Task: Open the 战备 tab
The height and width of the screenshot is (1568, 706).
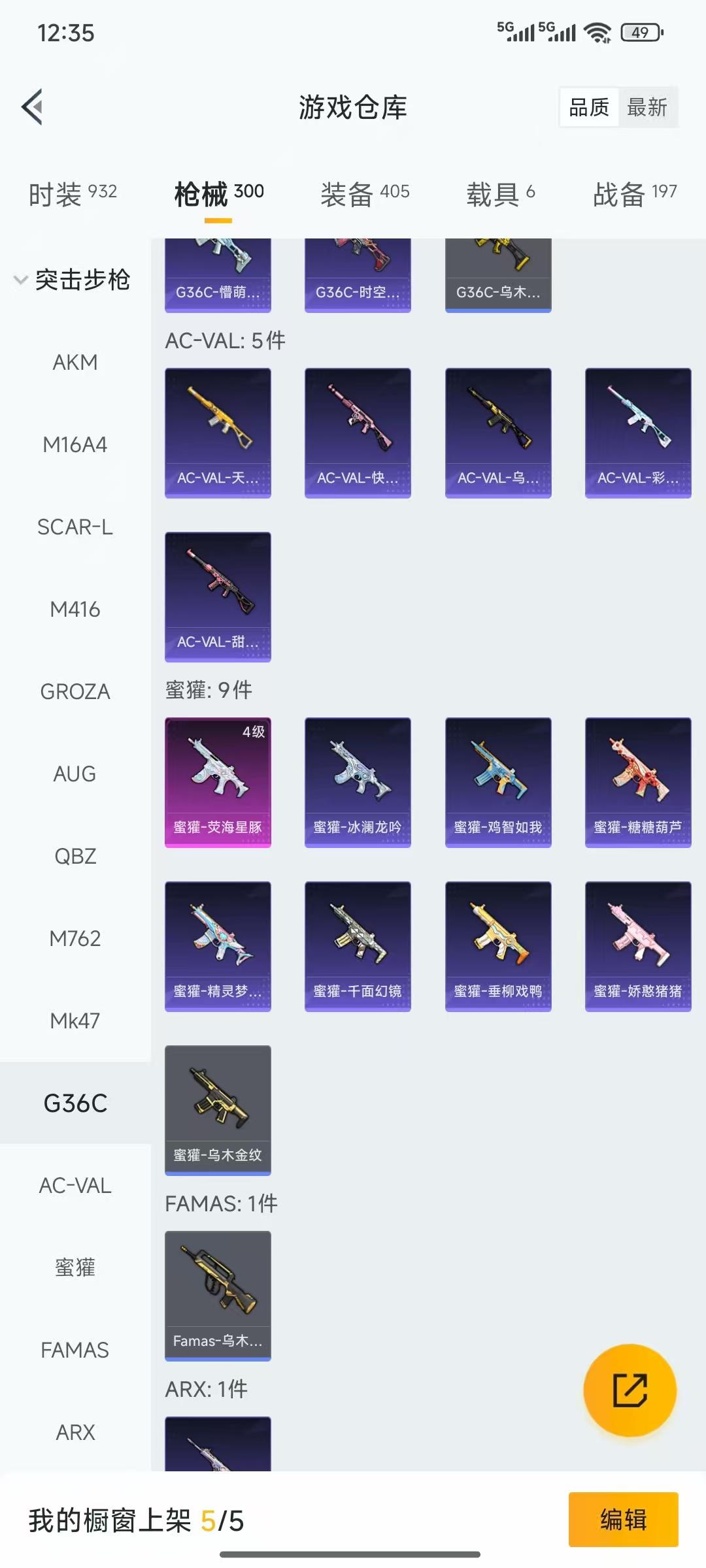Action: coord(634,193)
